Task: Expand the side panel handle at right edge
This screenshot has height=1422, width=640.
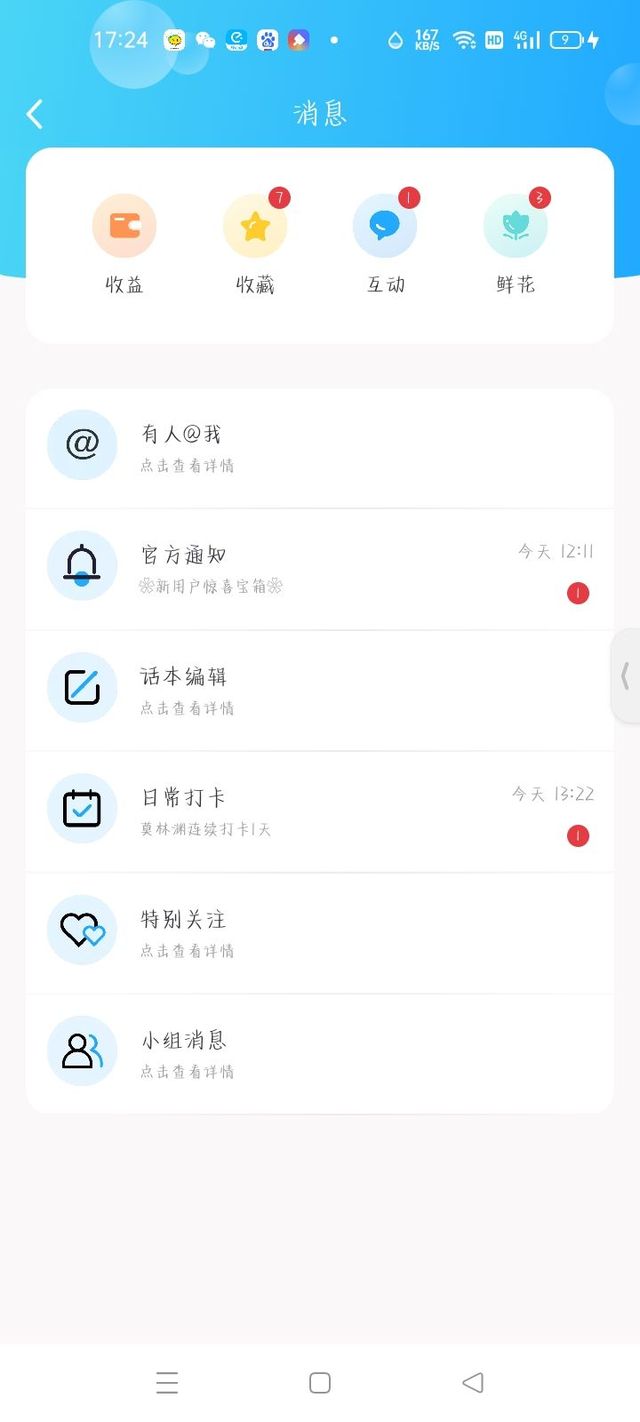Action: [x=626, y=676]
